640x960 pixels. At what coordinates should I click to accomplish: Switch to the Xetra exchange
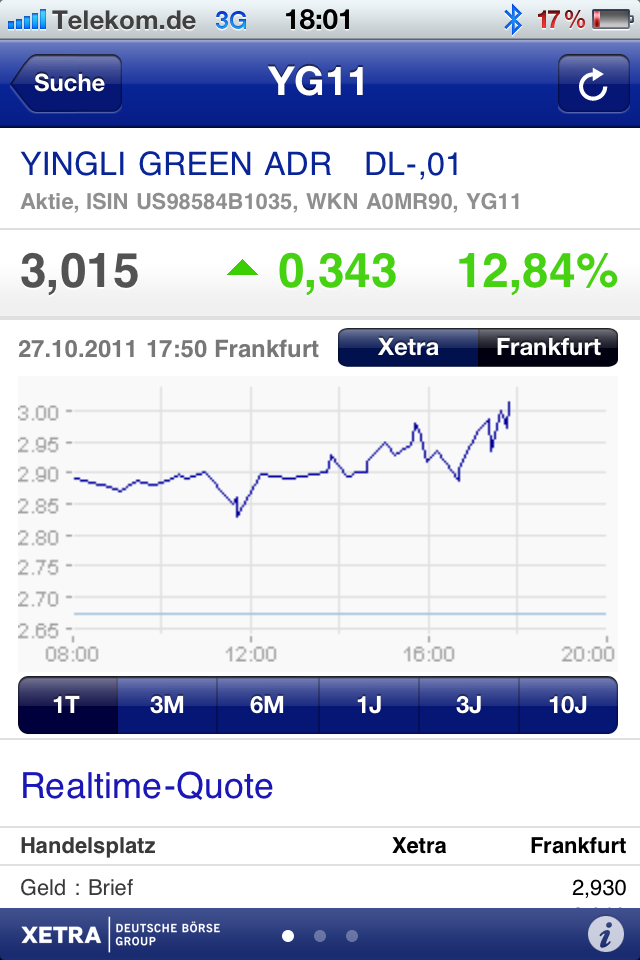point(408,348)
